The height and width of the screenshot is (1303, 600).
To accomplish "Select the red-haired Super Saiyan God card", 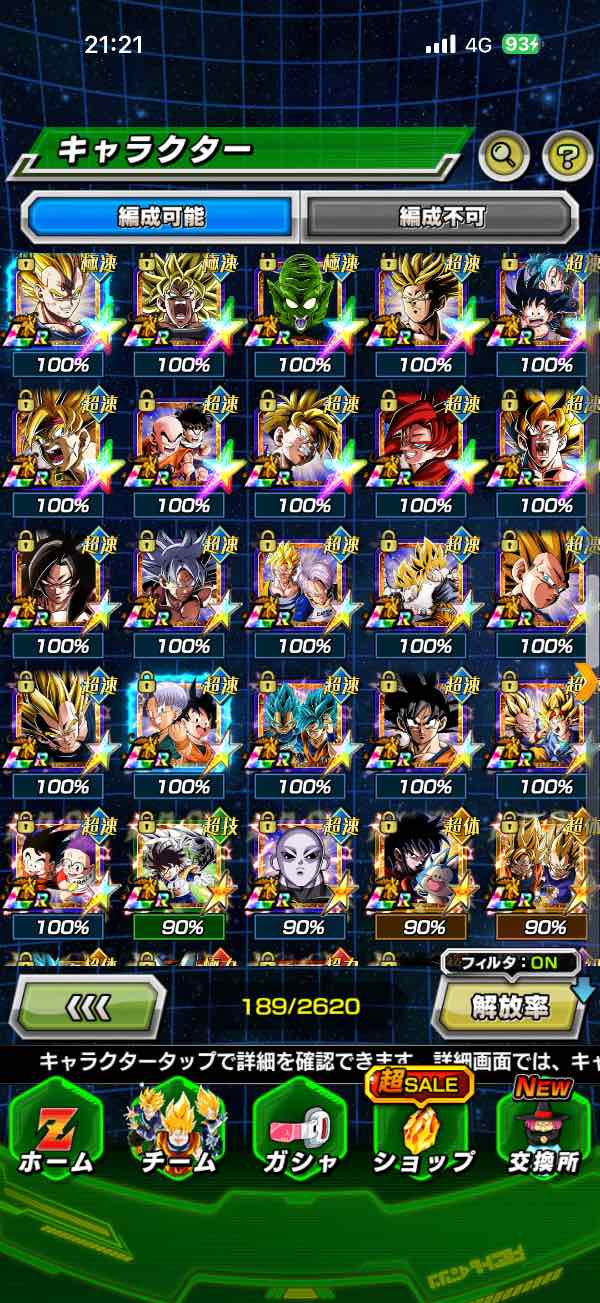I will 424,440.
